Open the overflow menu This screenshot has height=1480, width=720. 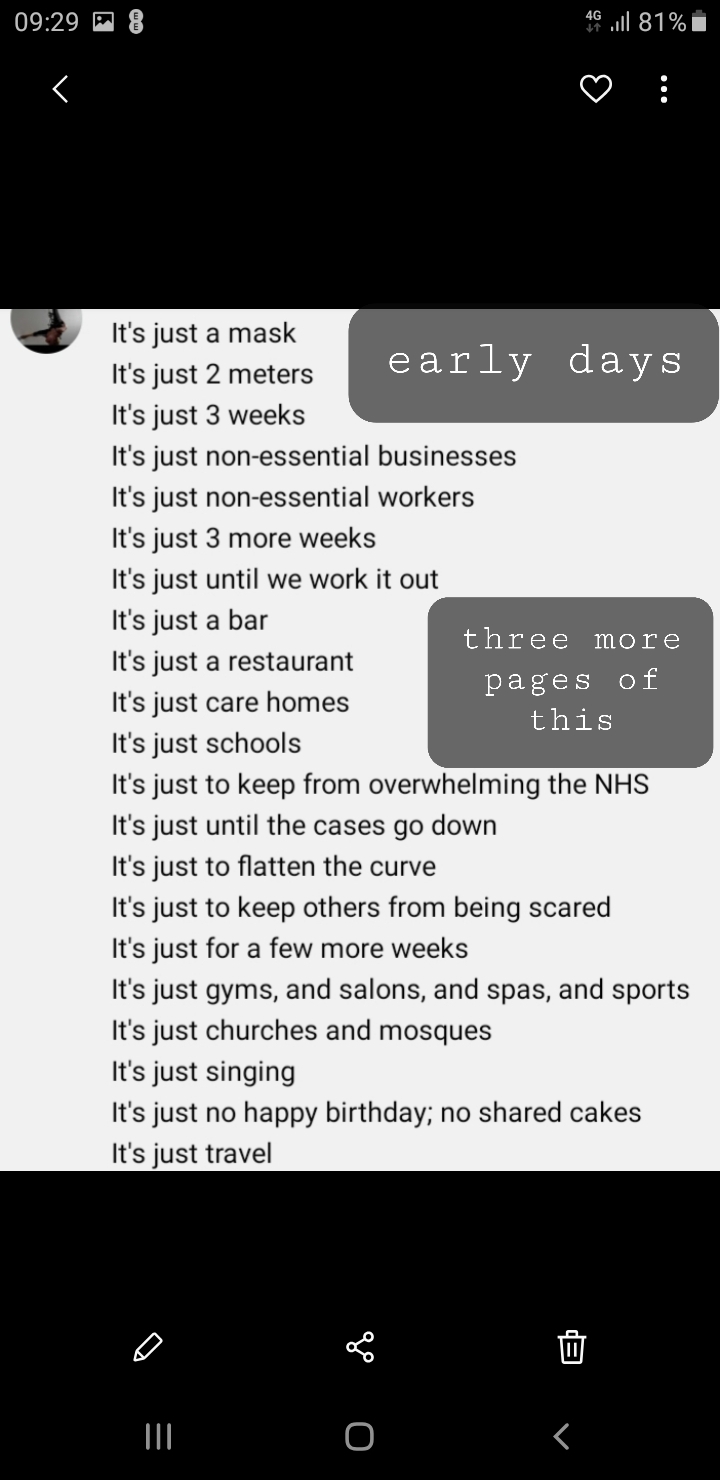(x=663, y=90)
